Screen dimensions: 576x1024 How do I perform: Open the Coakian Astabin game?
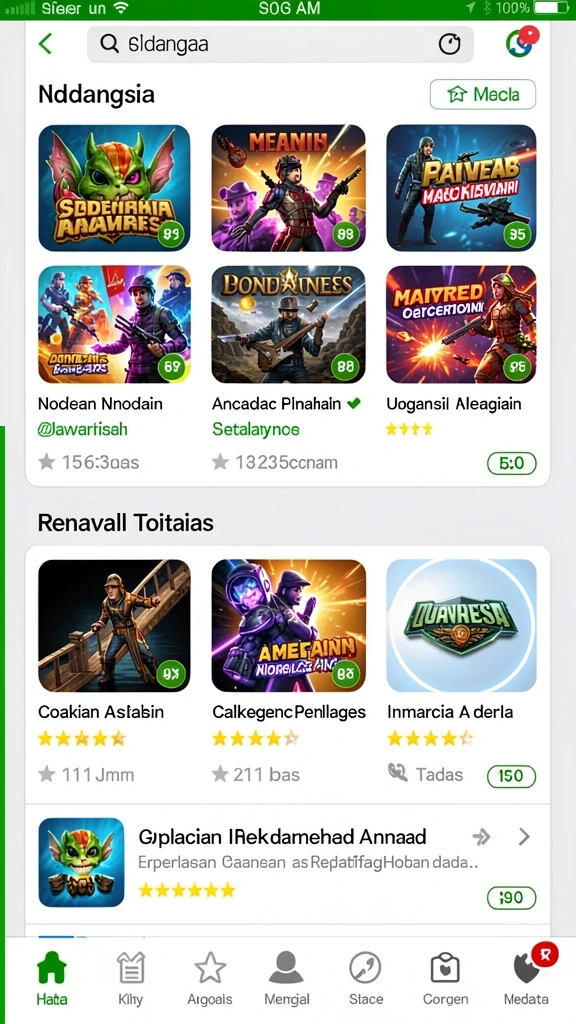pos(114,625)
